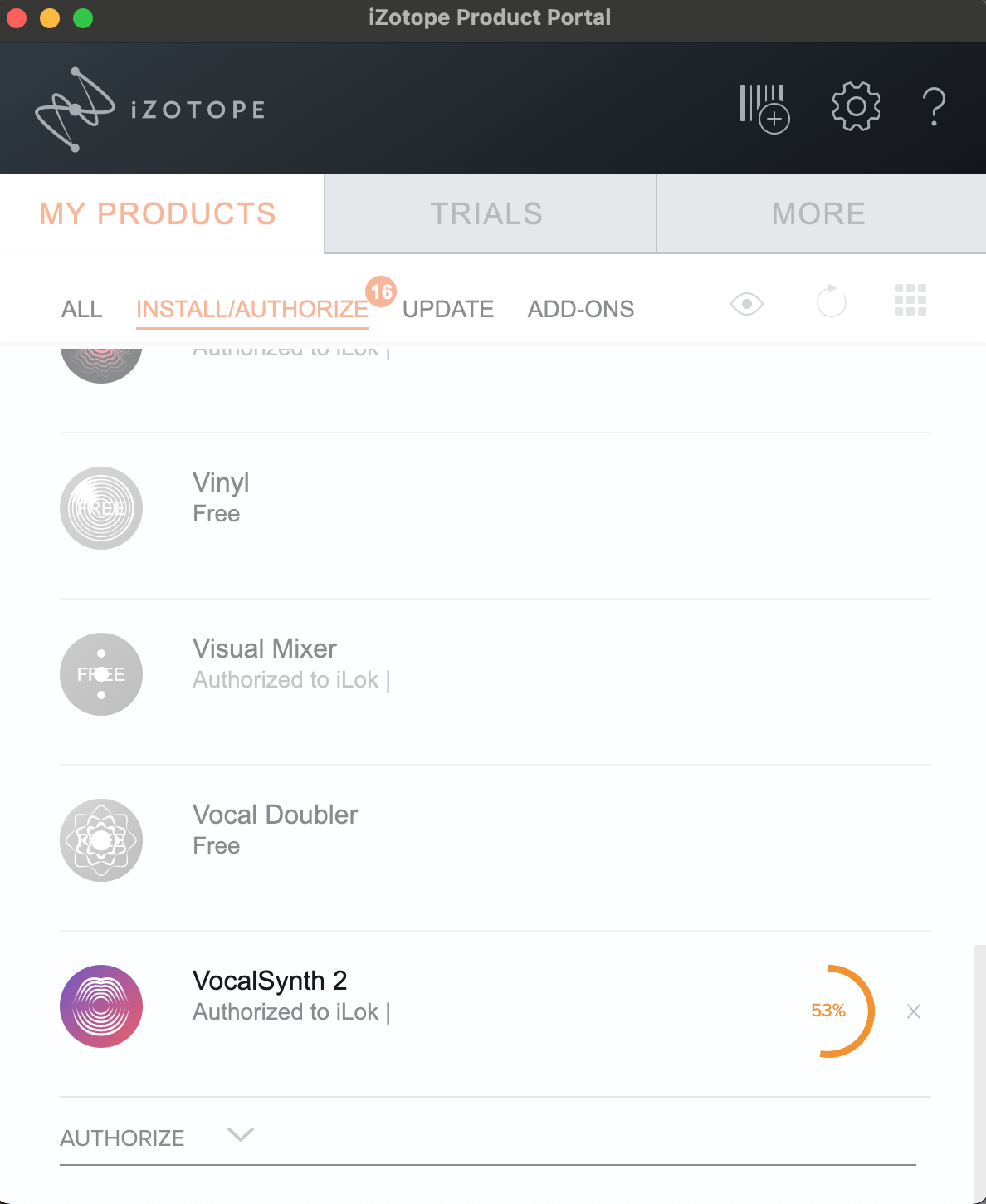Expand the Authorize dropdown
The height and width of the screenshot is (1204, 986).
point(239,1135)
